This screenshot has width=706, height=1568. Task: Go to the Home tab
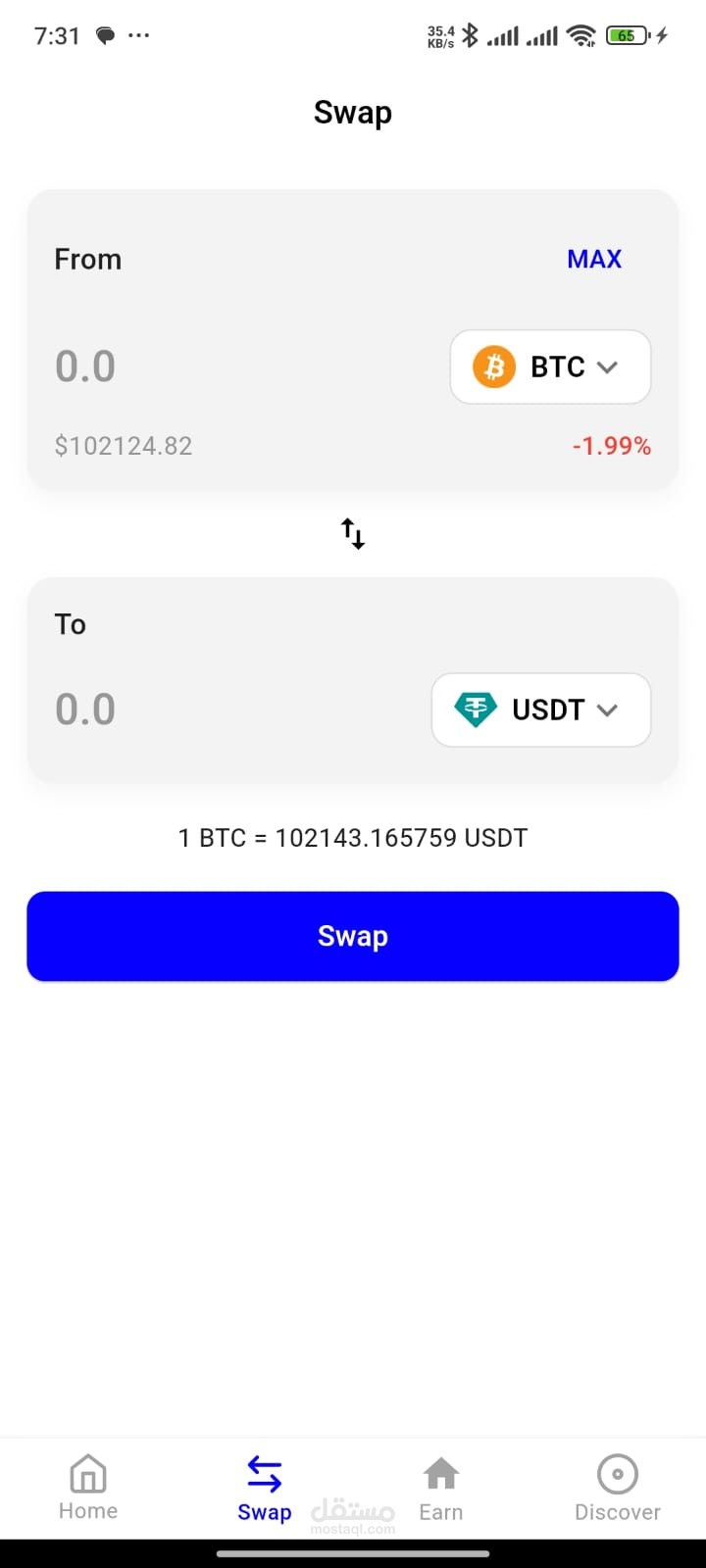pos(88,1488)
